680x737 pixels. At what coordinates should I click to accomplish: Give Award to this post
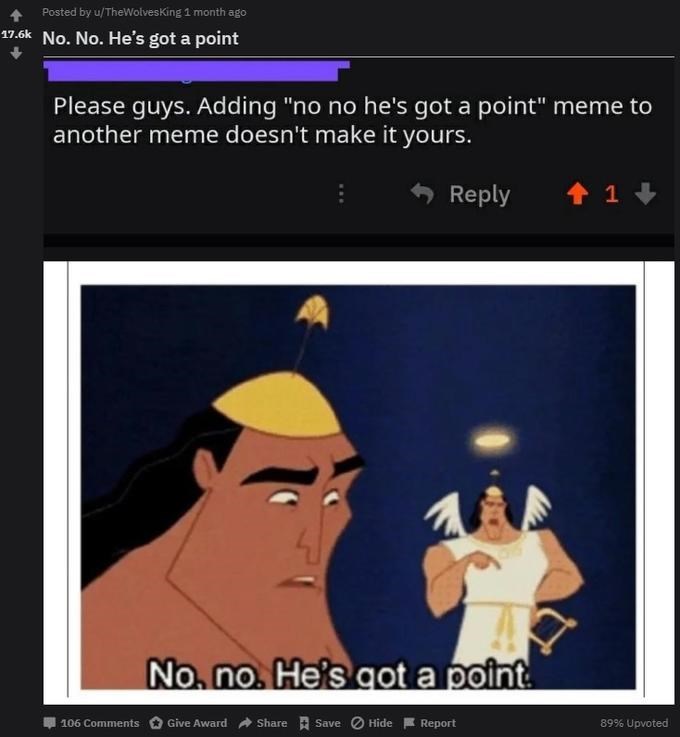188,723
